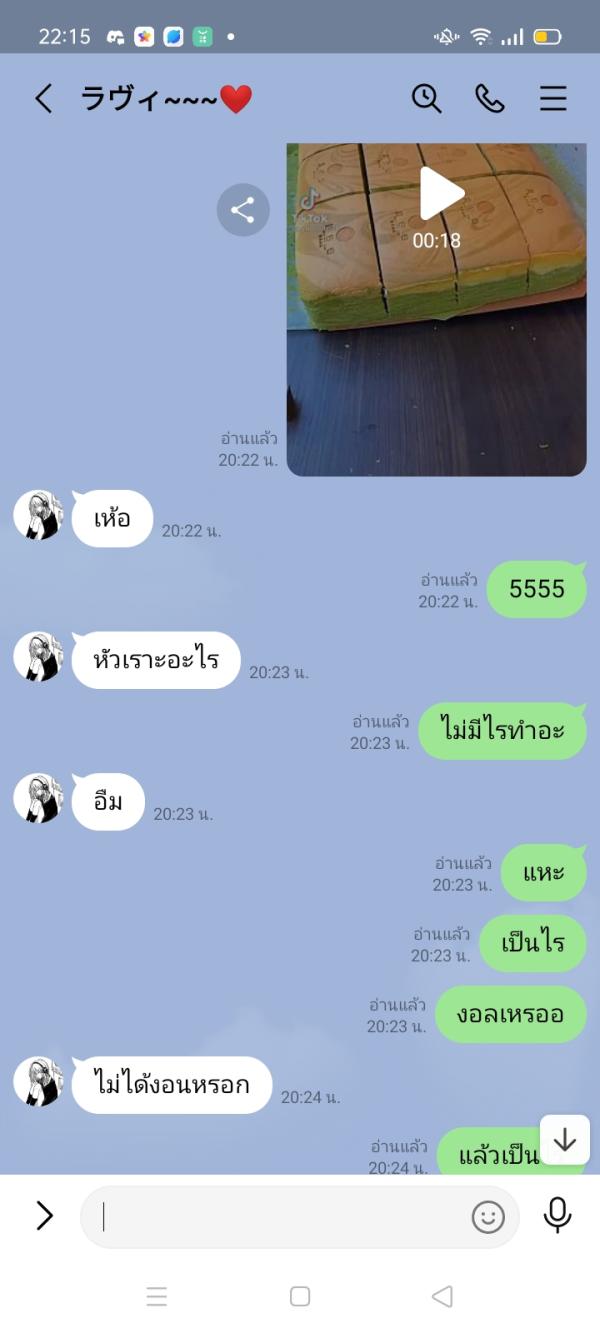Jump to the latest message
This screenshot has height=1333, width=600.
[564, 1139]
